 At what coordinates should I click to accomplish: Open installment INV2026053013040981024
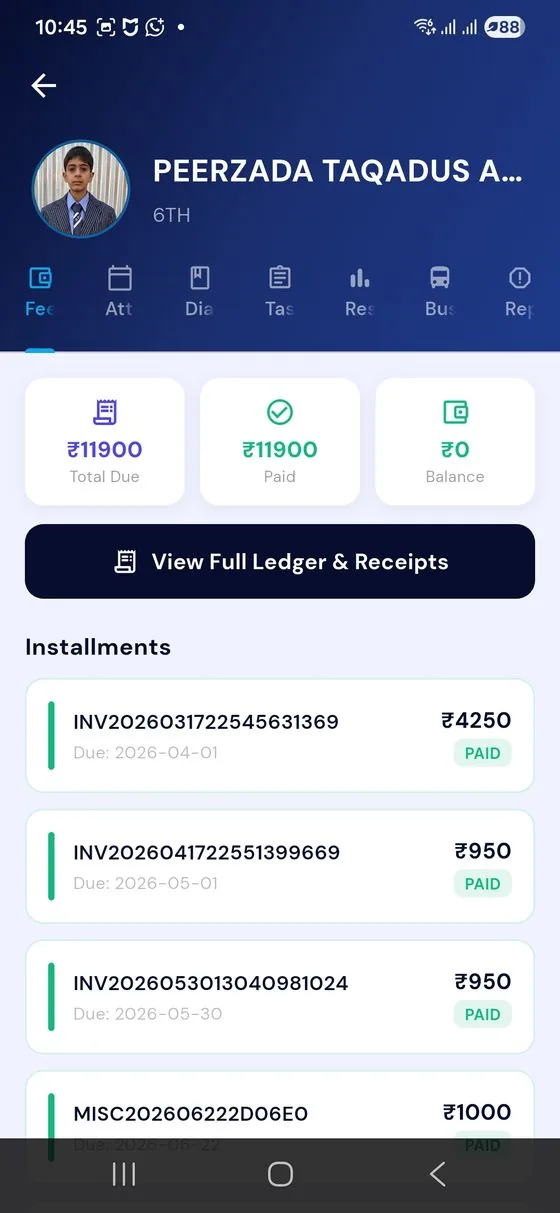(x=280, y=997)
